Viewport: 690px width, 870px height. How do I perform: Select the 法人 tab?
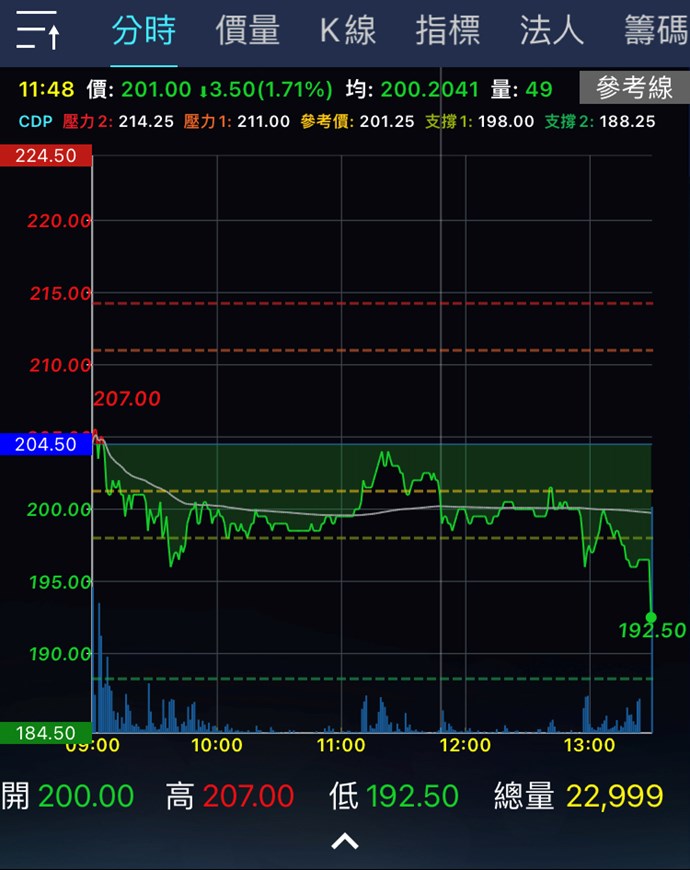(x=552, y=31)
